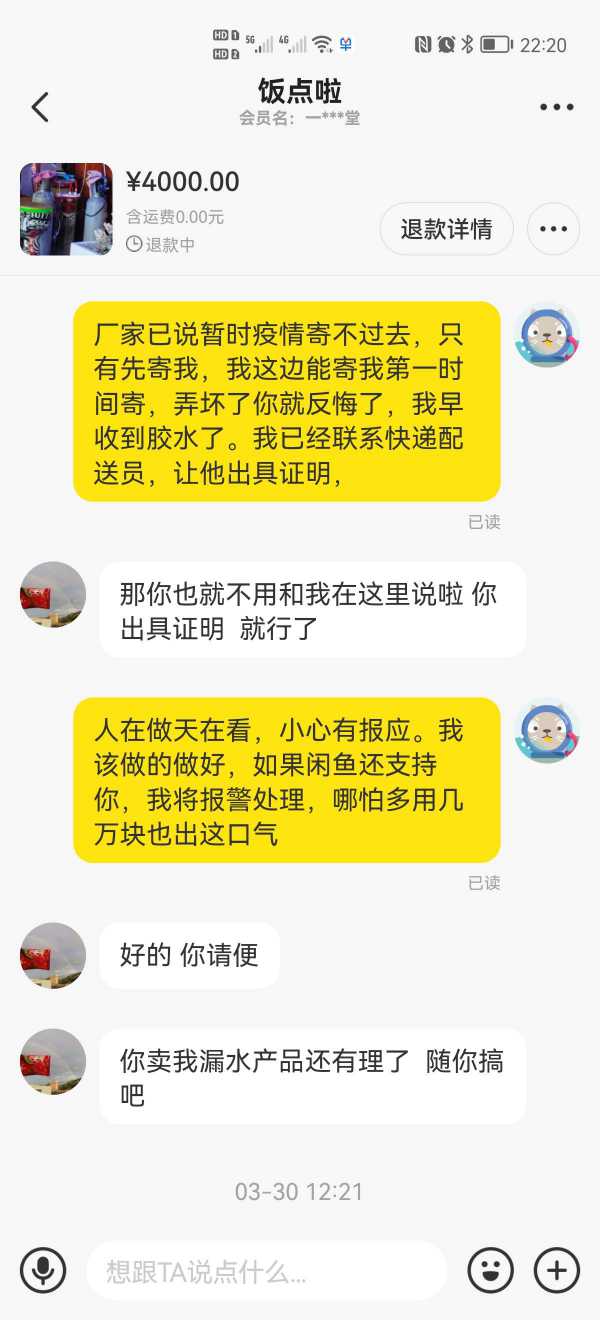Open the emoji picker
Viewport: 600px width, 1320px height.
pyautogui.click(x=490, y=1271)
